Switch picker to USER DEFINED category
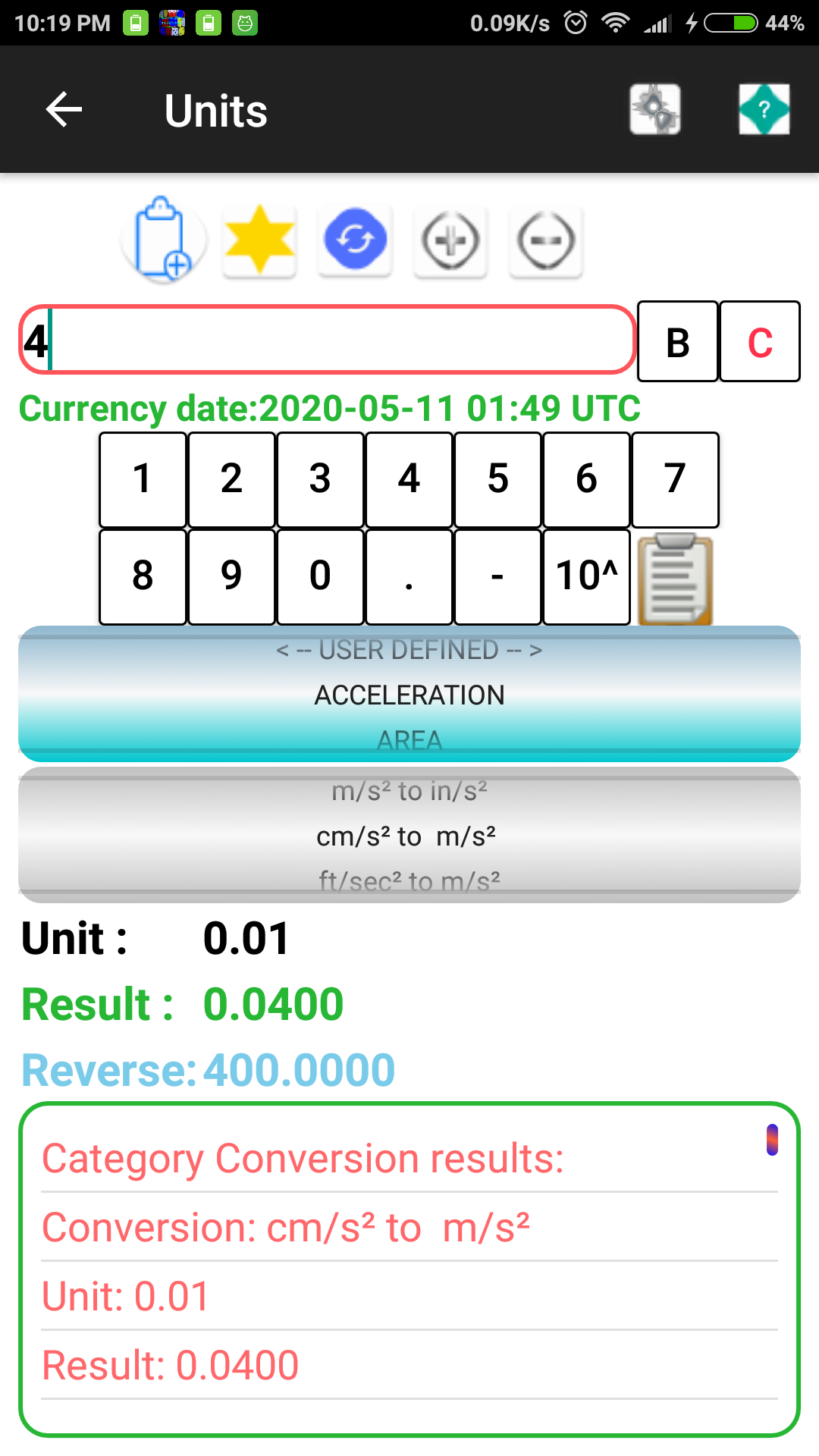The image size is (819, 1456). pyautogui.click(x=409, y=650)
